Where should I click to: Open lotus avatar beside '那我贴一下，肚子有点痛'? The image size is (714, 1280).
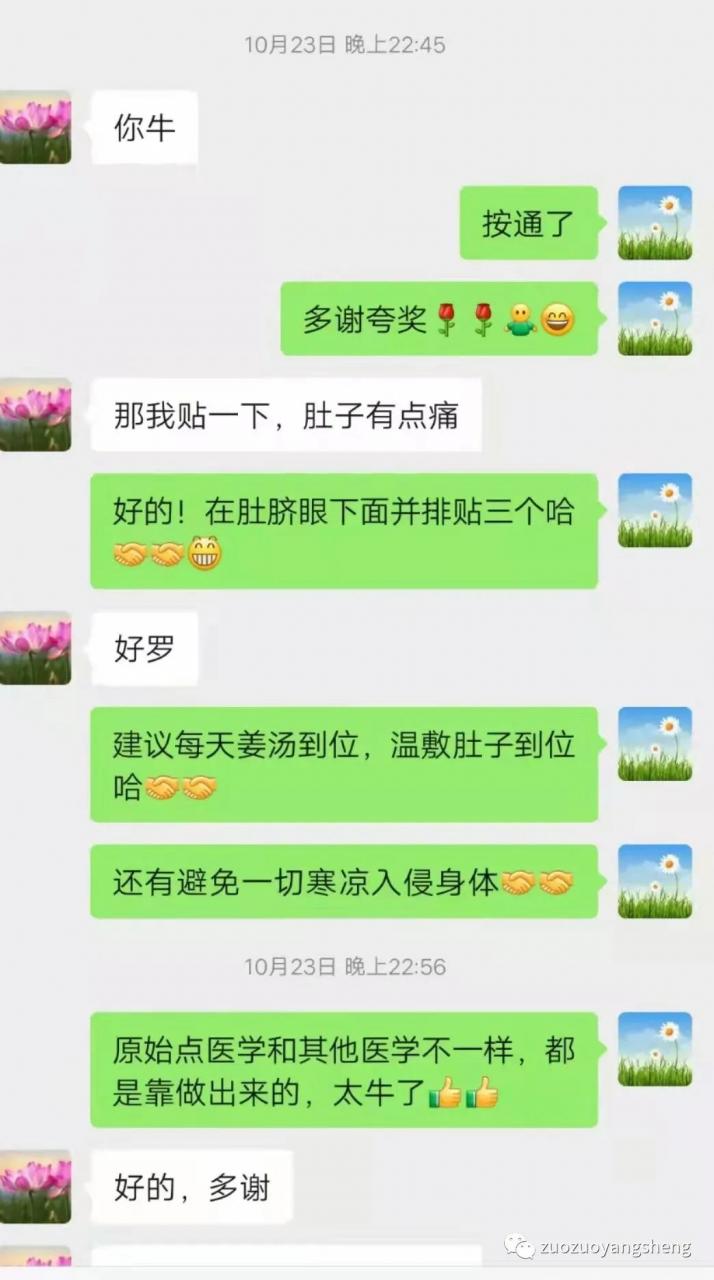click(x=36, y=415)
